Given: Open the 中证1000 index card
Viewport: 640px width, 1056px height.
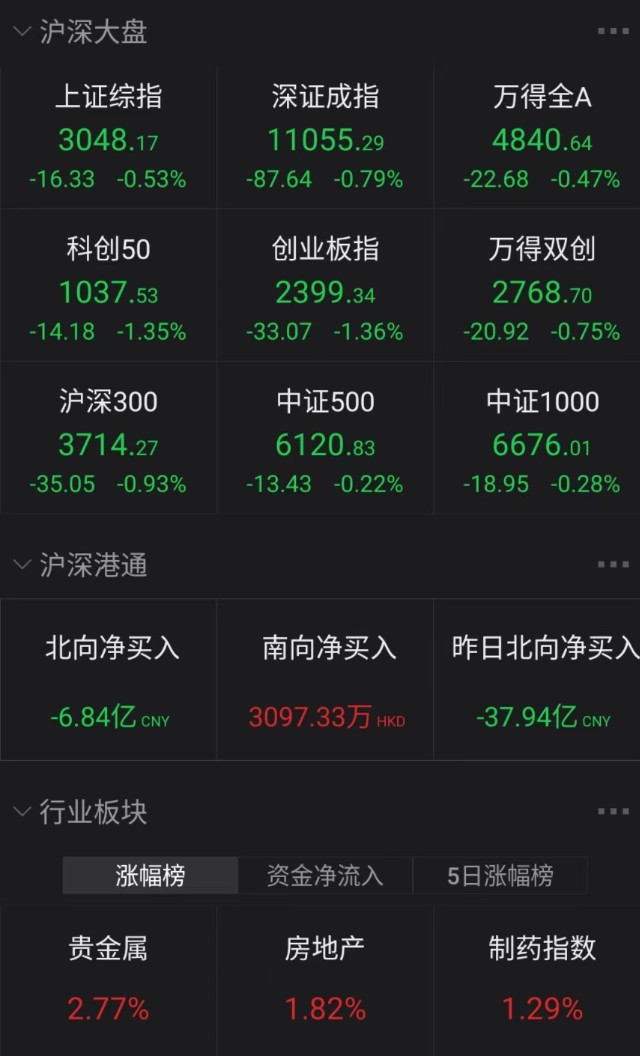Looking at the screenshot, I should tap(541, 442).
